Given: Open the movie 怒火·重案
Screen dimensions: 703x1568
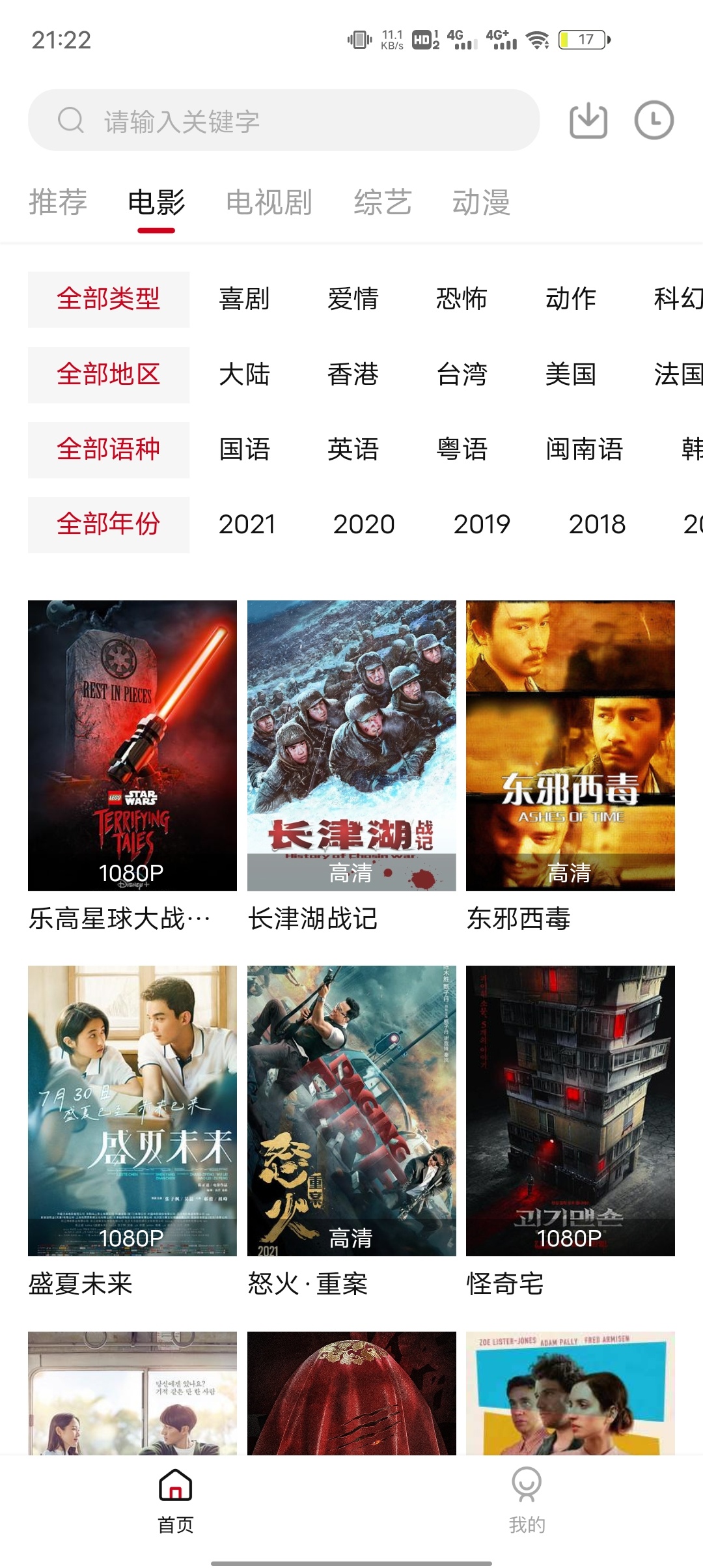Looking at the screenshot, I should [351, 1110].
